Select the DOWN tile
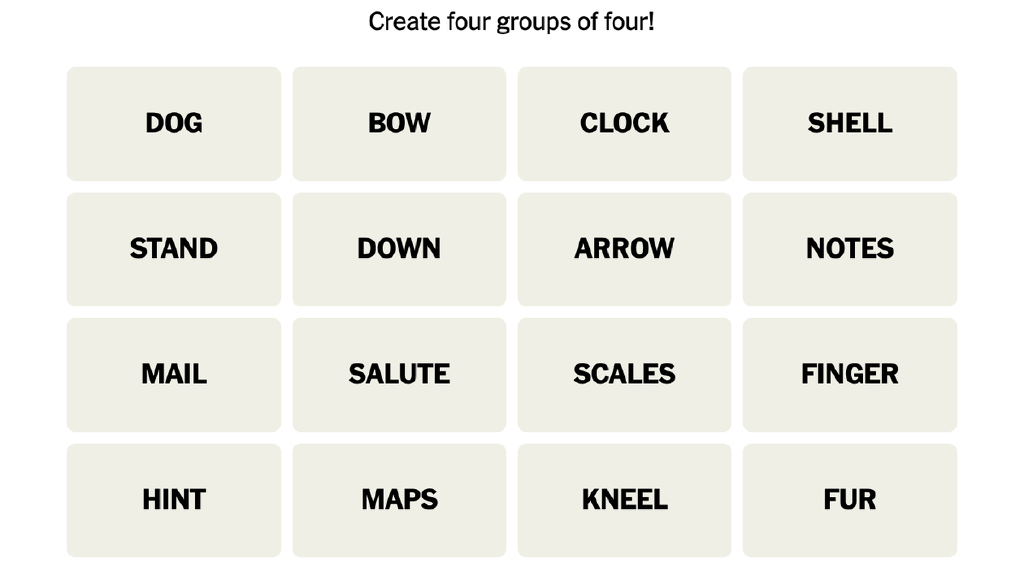Screen dimensions: 1024x576 (x=399, y=249)
